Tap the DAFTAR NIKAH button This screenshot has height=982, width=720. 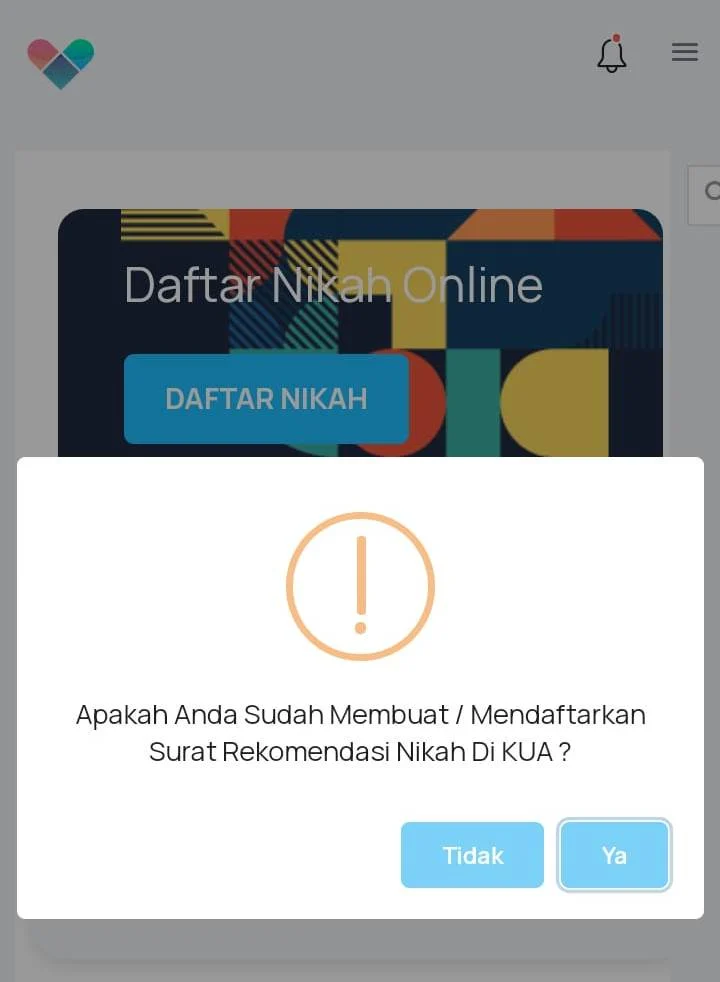(x=266, y=399)
